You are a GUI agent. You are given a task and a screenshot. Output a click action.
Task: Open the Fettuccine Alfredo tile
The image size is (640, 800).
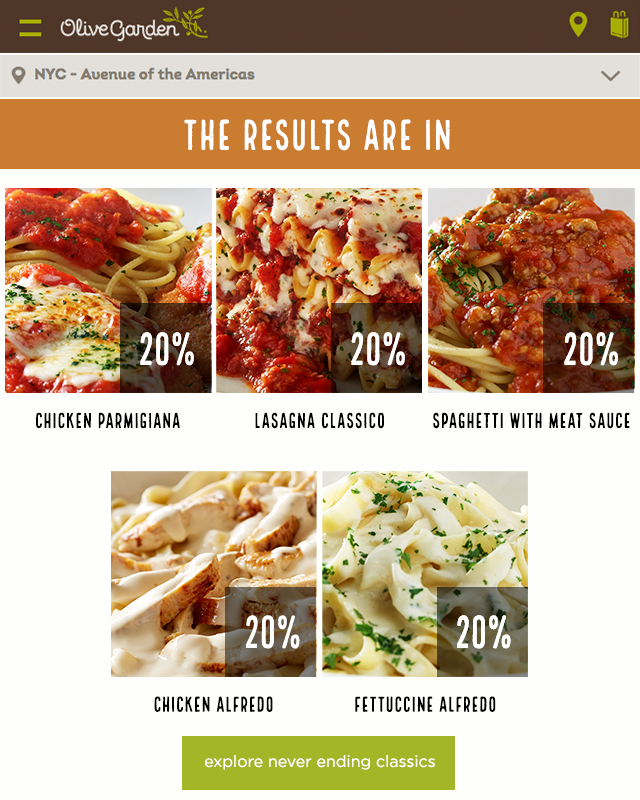425,574
